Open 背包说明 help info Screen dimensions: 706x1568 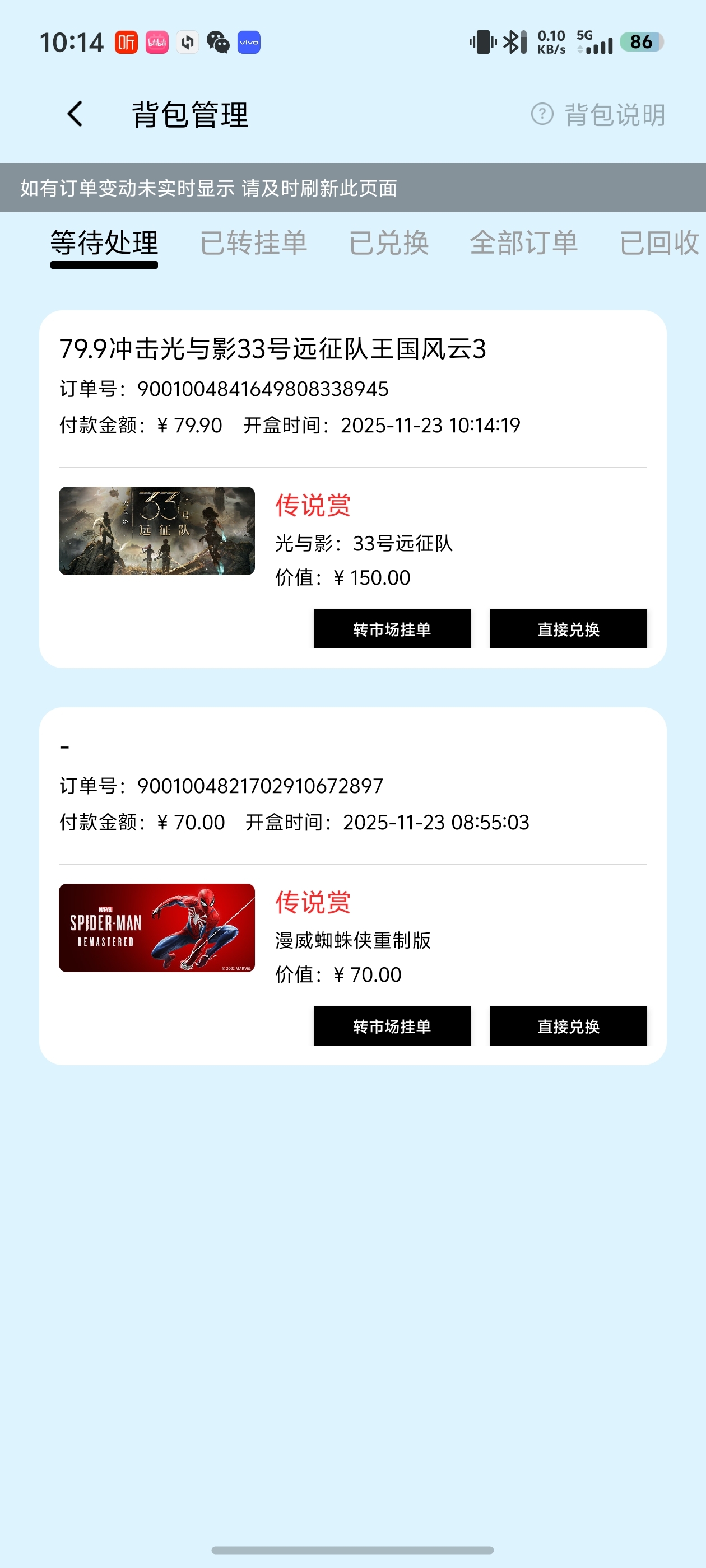coord(599,114)
